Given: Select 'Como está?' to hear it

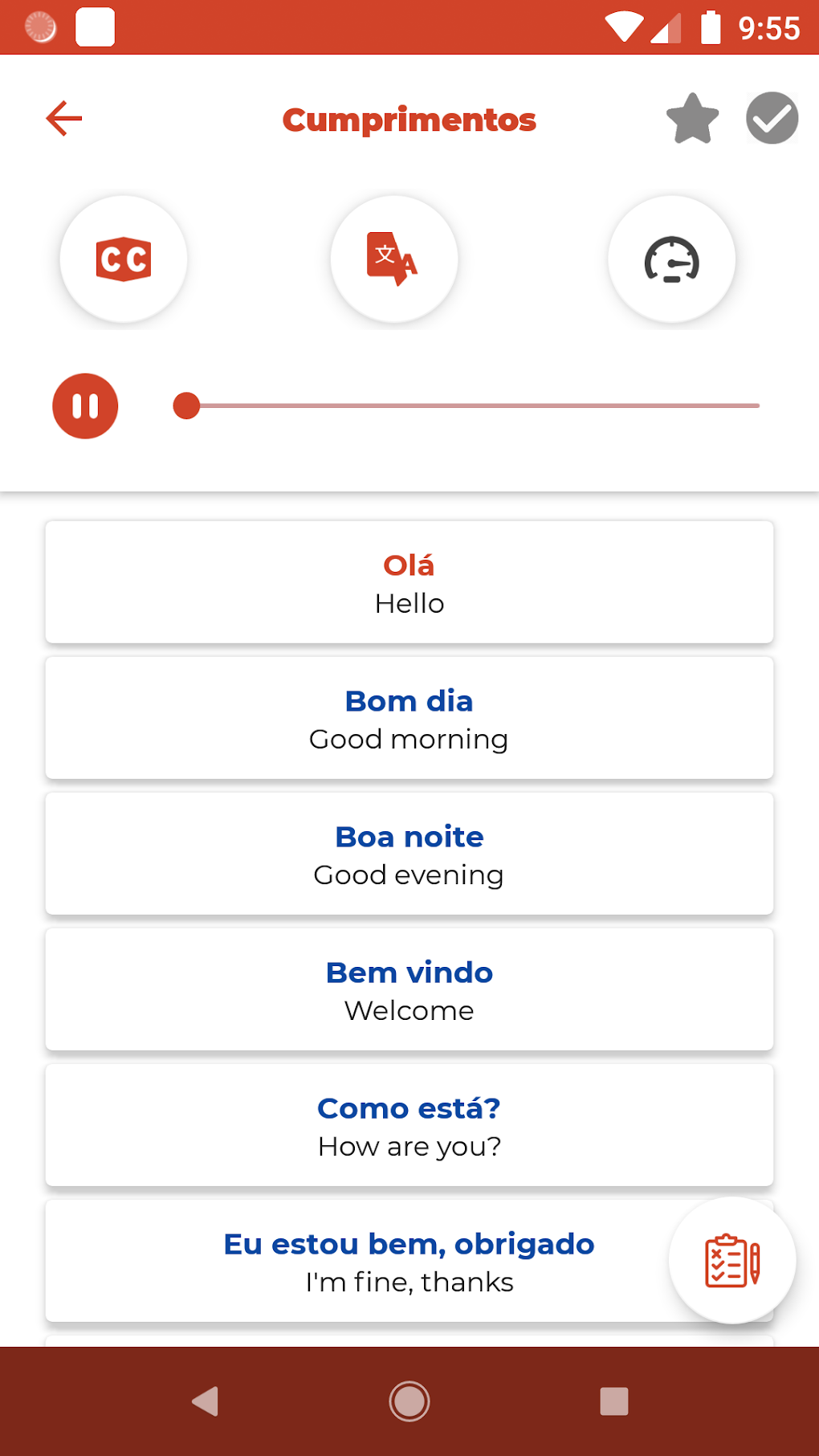Looking at the screenshot, I should [409, 1124].
